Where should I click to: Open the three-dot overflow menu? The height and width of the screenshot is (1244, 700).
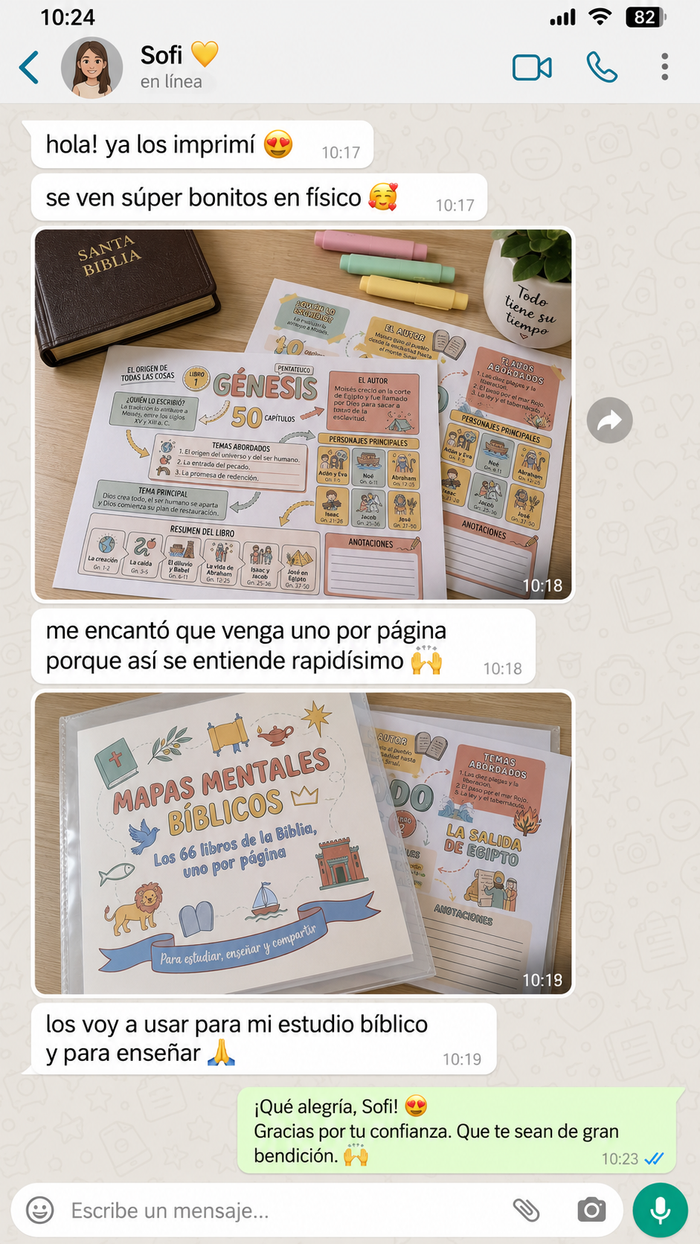point(665,67)
